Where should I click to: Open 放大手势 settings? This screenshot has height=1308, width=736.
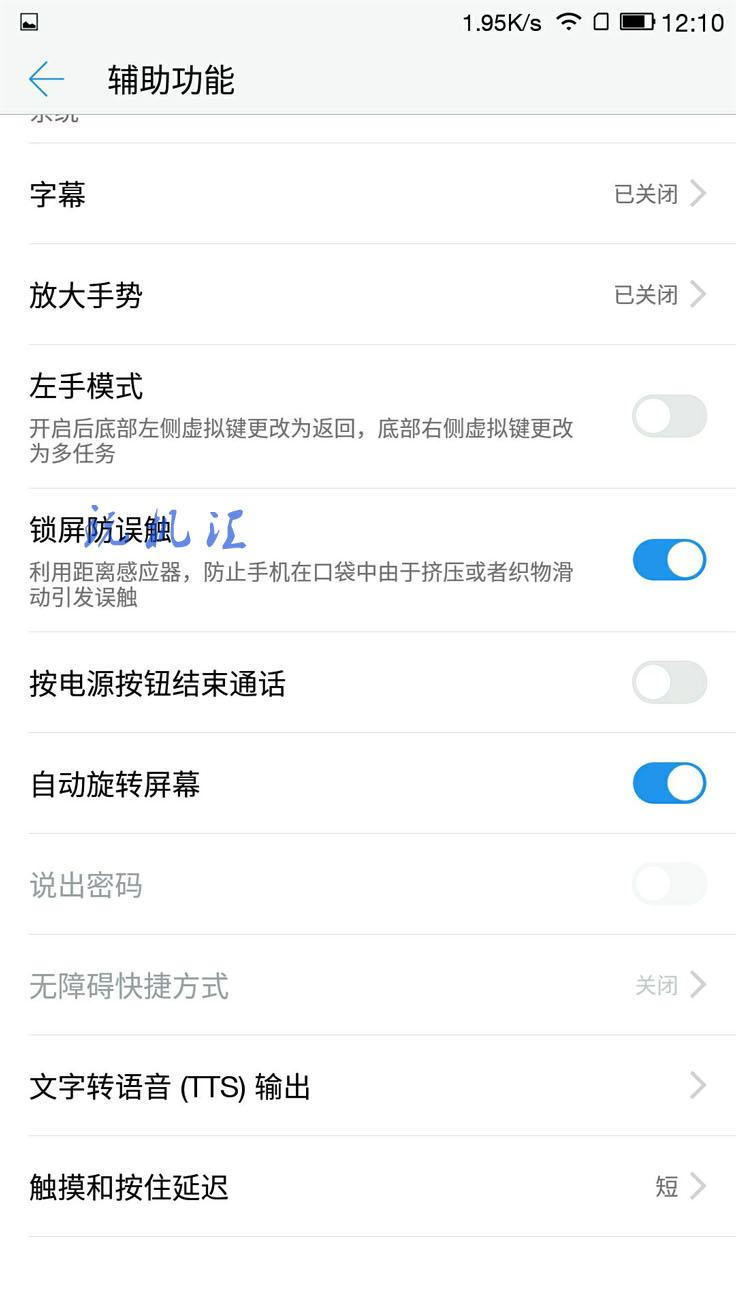(368, 295)
